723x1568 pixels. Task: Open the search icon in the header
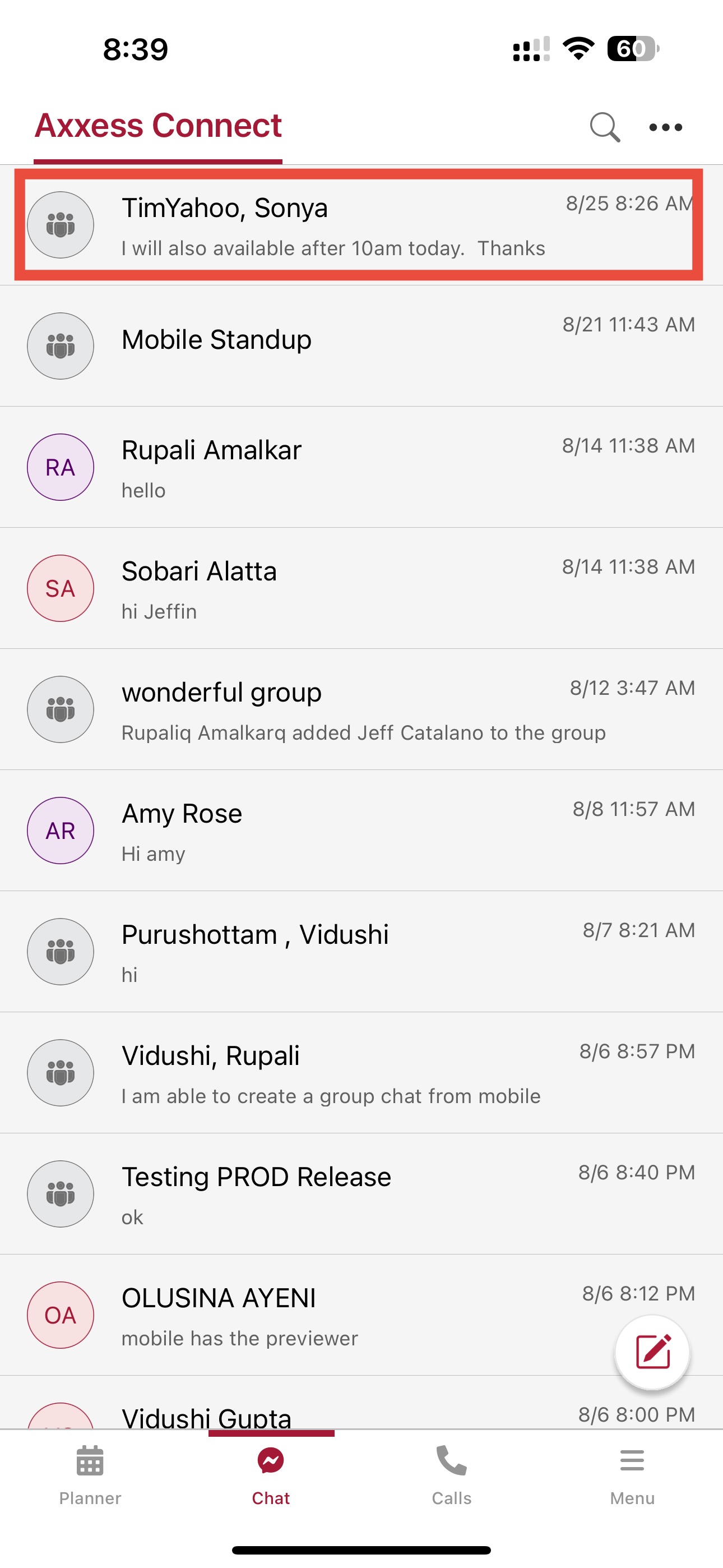(604, 127)
